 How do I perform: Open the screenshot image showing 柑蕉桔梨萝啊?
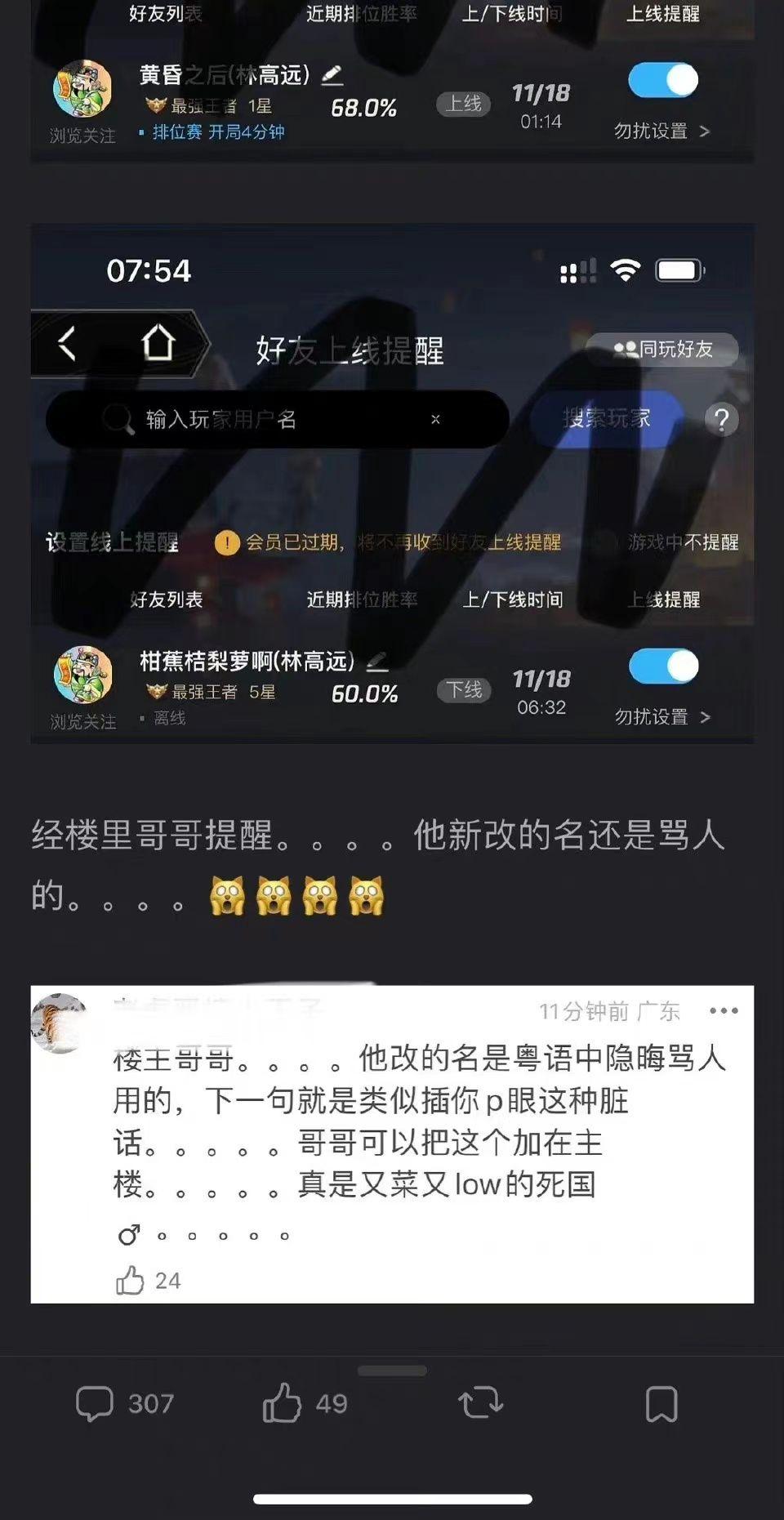(x=392, y=484)
